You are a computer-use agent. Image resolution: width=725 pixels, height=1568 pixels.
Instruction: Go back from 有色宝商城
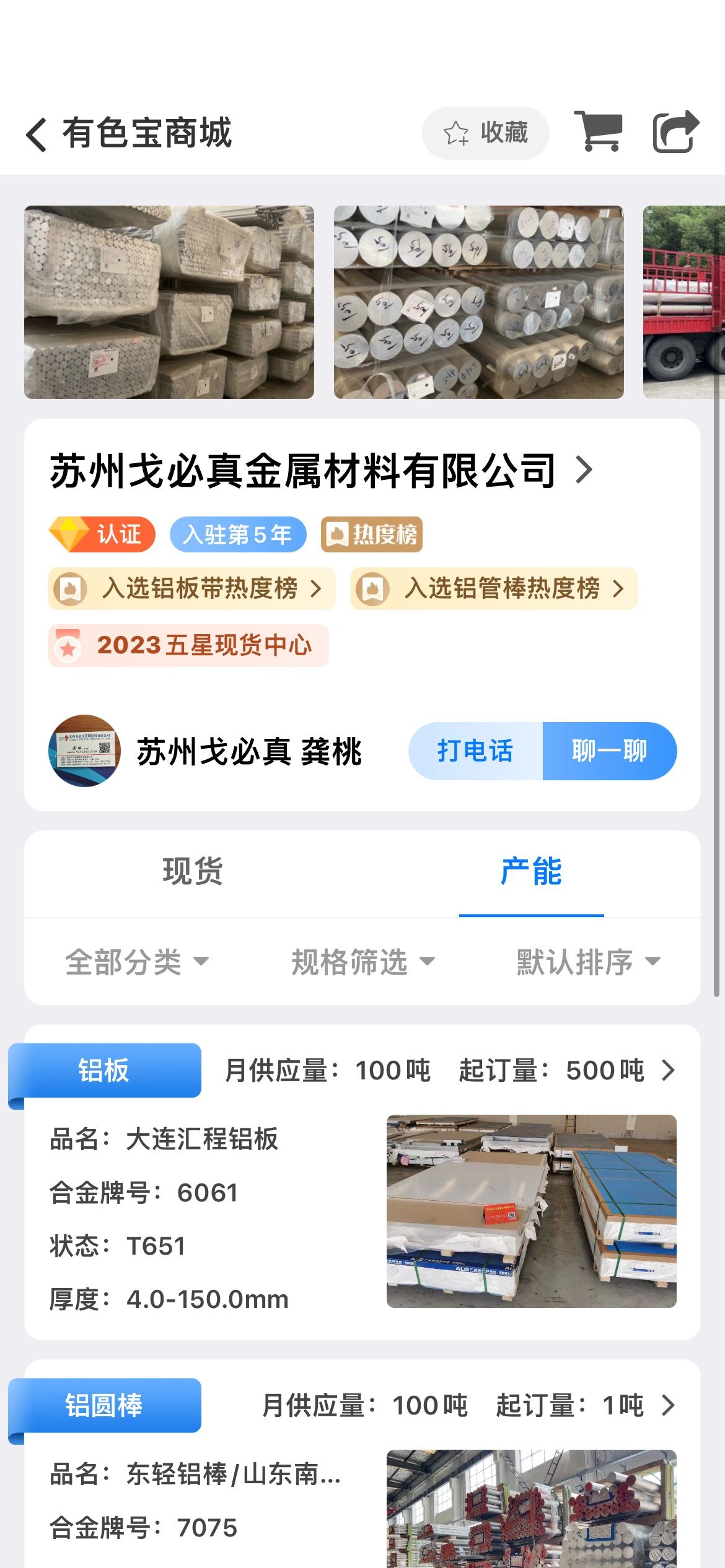point(37,134)
